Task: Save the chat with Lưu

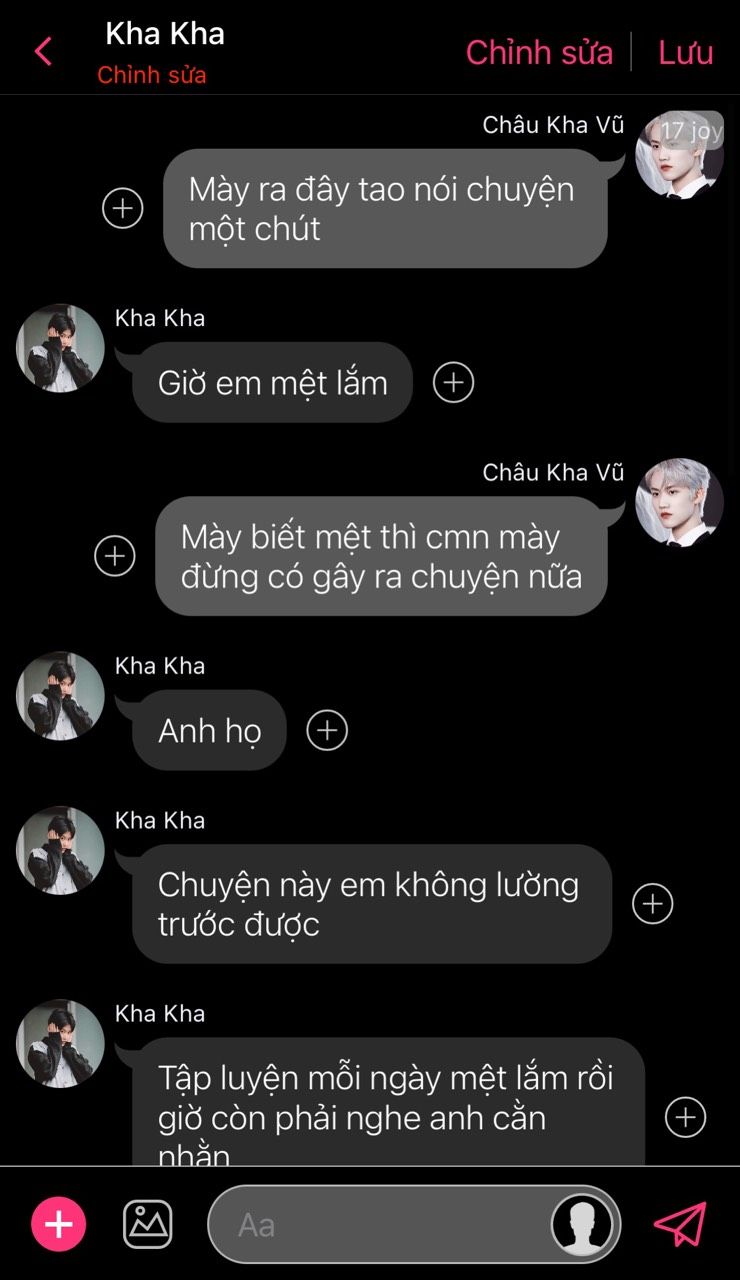Action: pyautogui.click(x=686, y=52)
